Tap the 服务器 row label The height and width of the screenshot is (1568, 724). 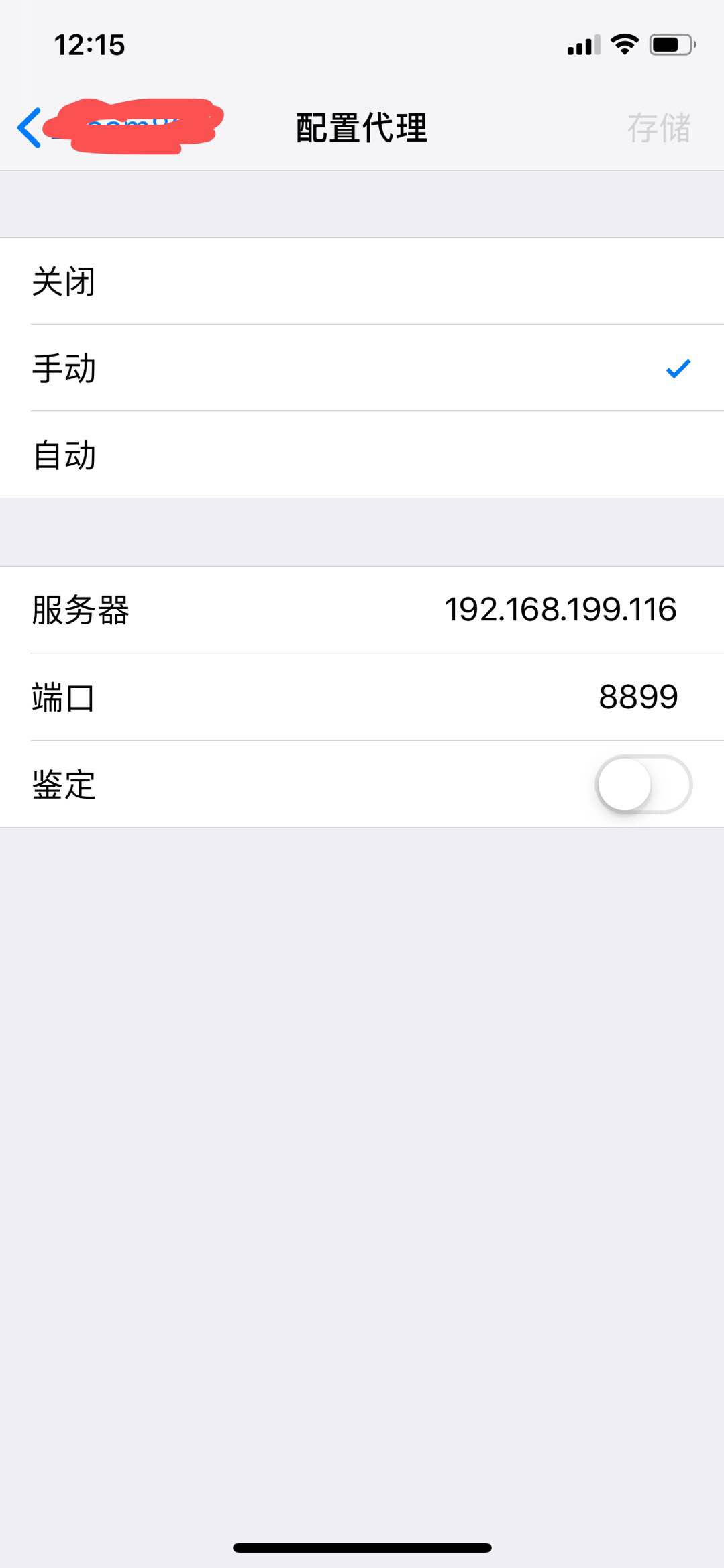click(82, 609)
